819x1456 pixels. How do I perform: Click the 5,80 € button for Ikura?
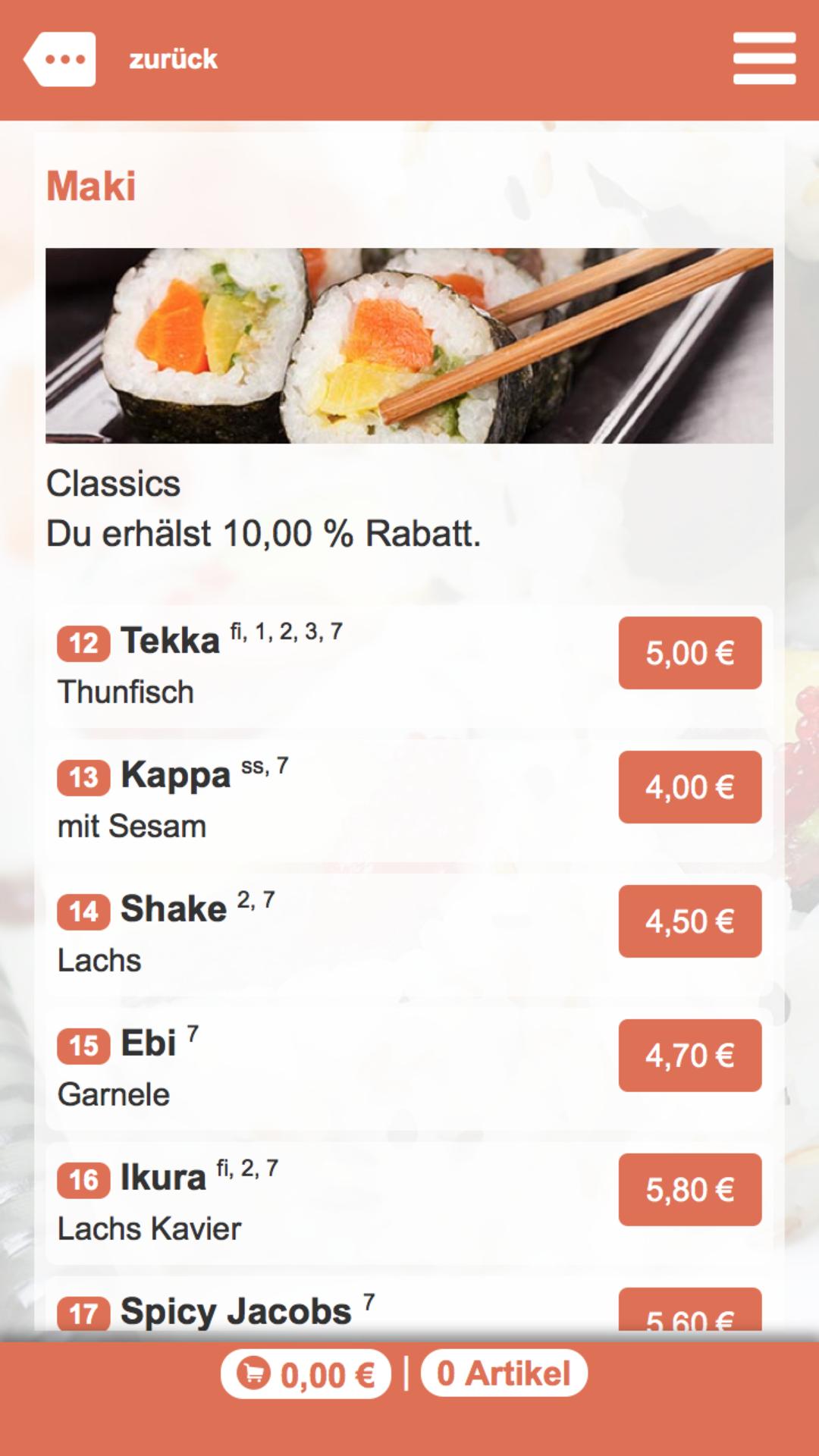point(689,1188)
